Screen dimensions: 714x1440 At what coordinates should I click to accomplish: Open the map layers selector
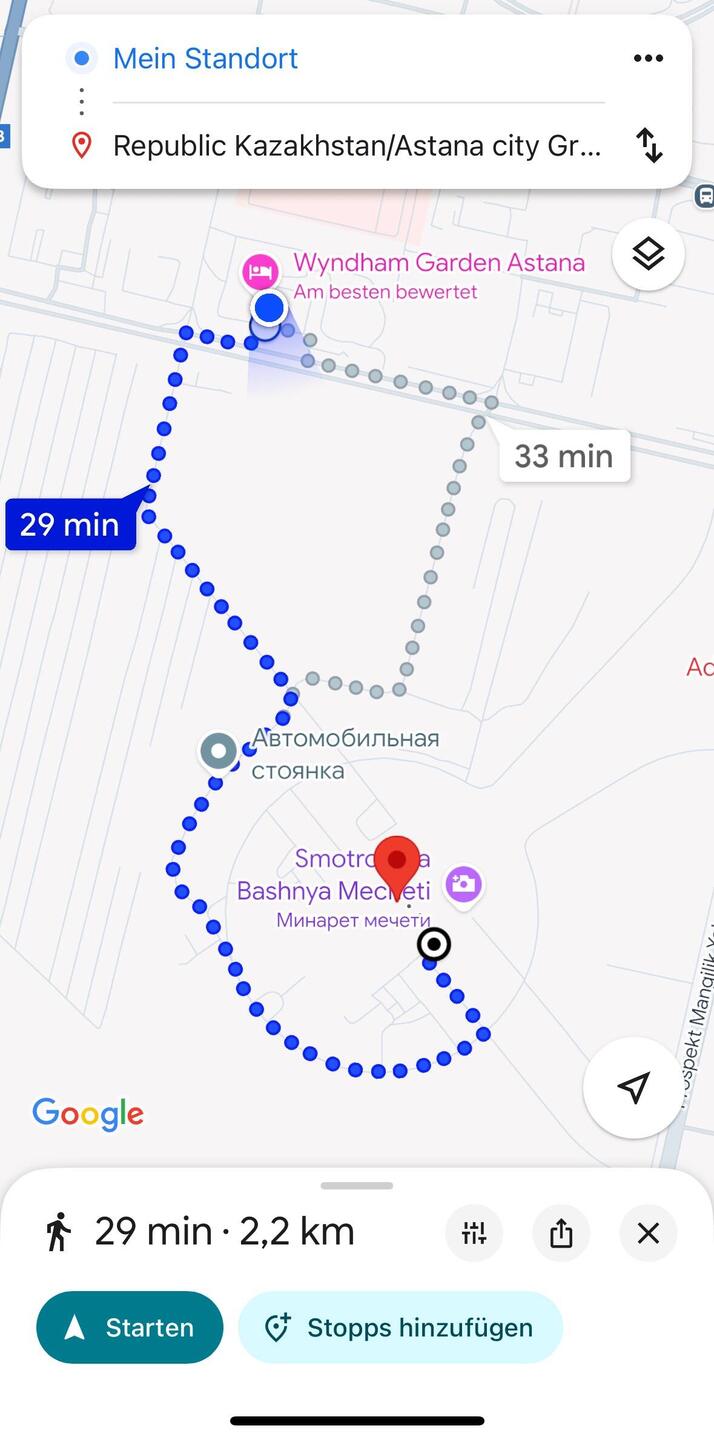tap(648, 254)
